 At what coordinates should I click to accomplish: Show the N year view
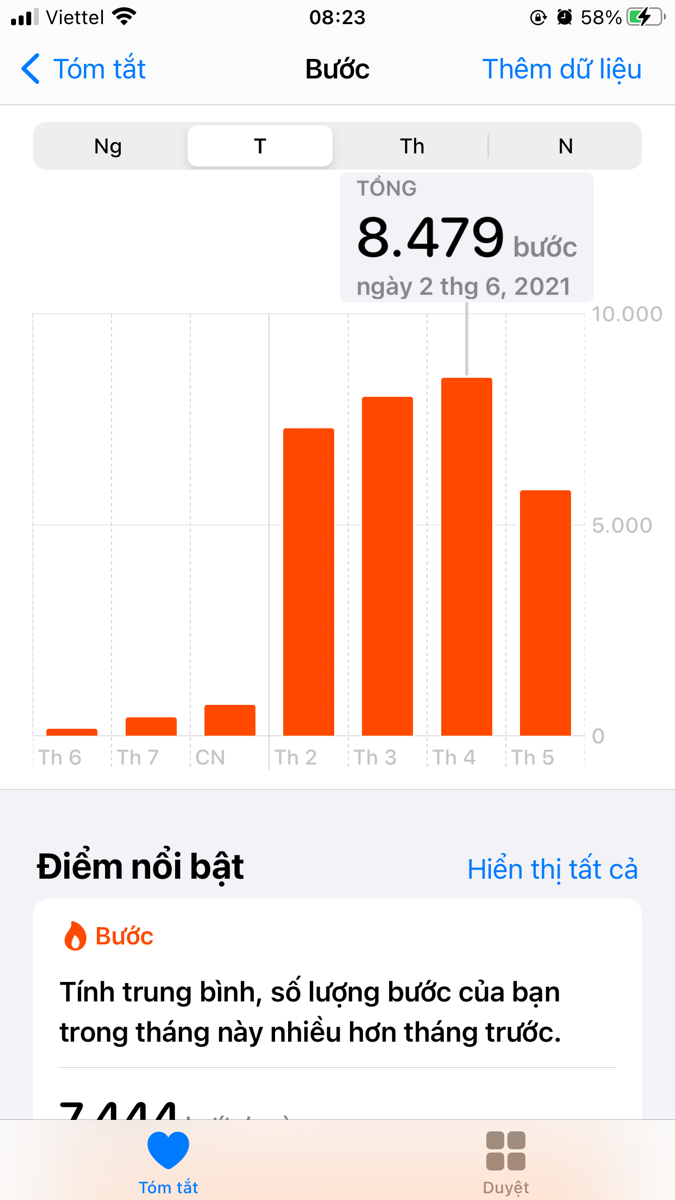565,146
